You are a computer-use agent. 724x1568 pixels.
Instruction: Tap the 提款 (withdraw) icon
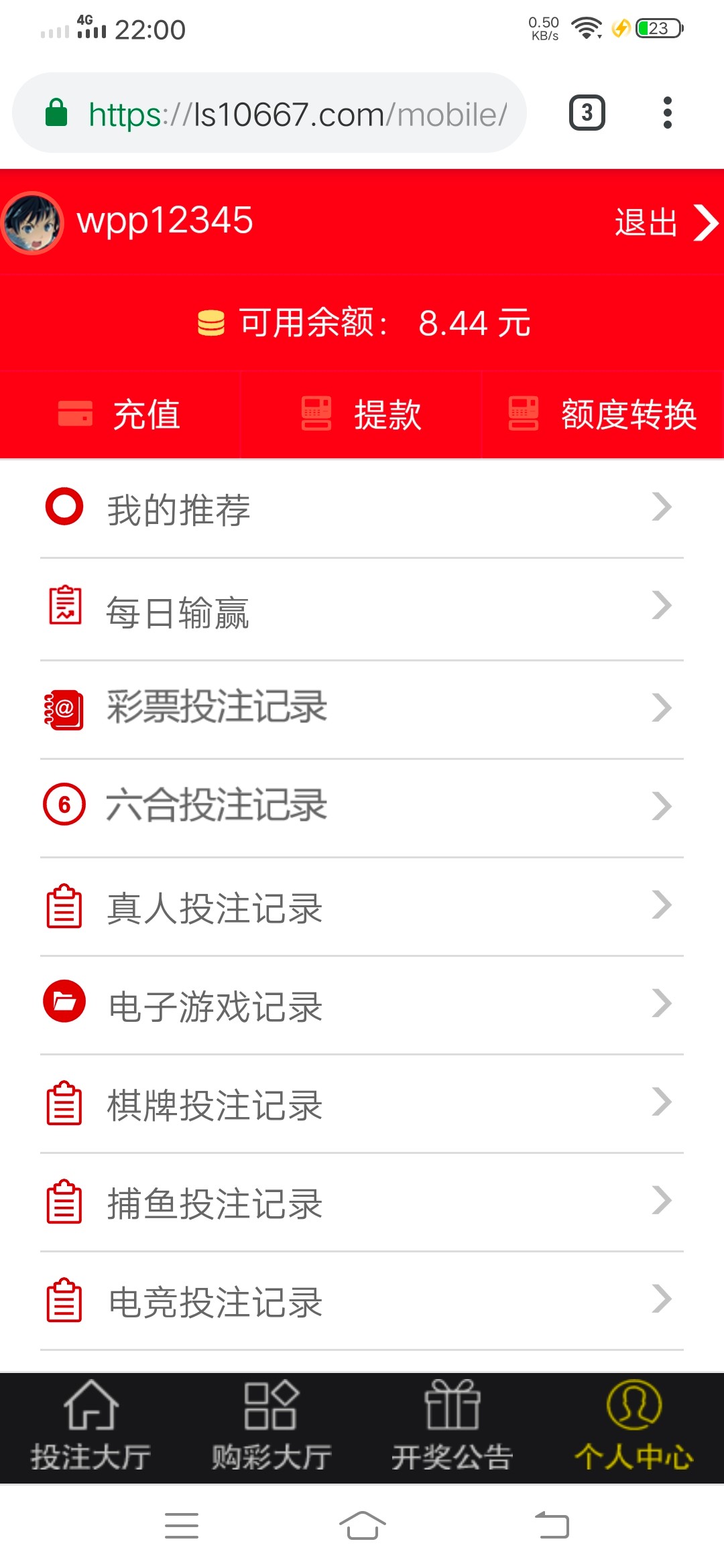(318, 413)
